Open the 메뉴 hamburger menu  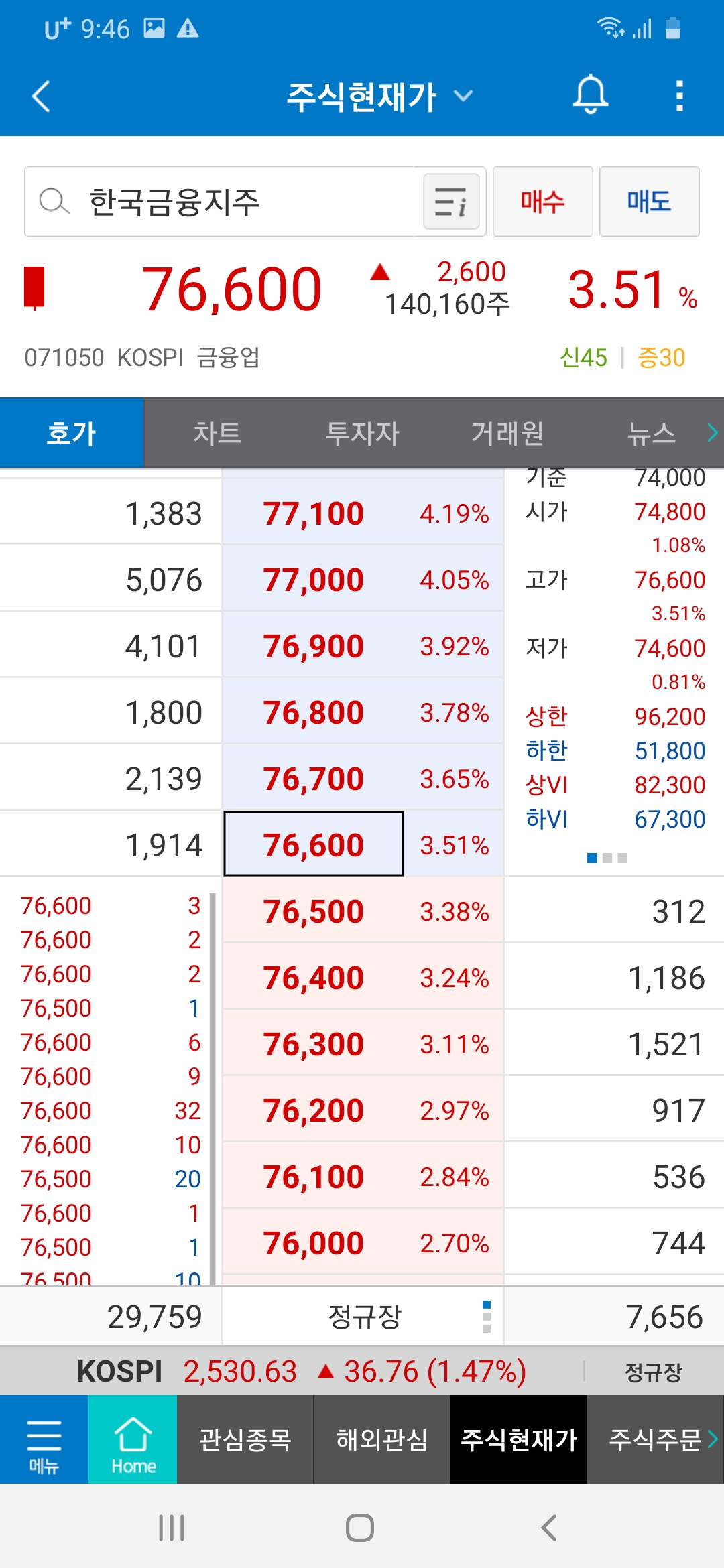44,1439
